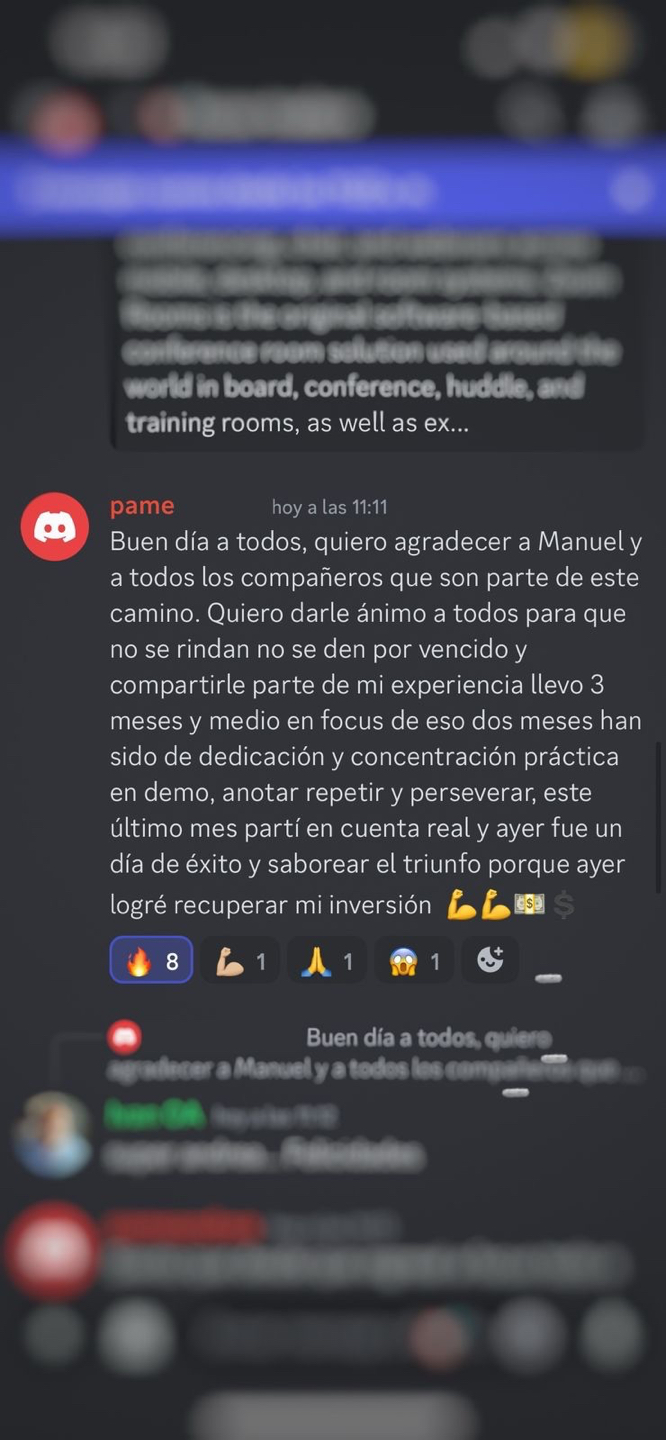666x1440 pixels.
Task: Open pame's profile from the avatar
Action: pyautogui.click(x=55, y=527)
